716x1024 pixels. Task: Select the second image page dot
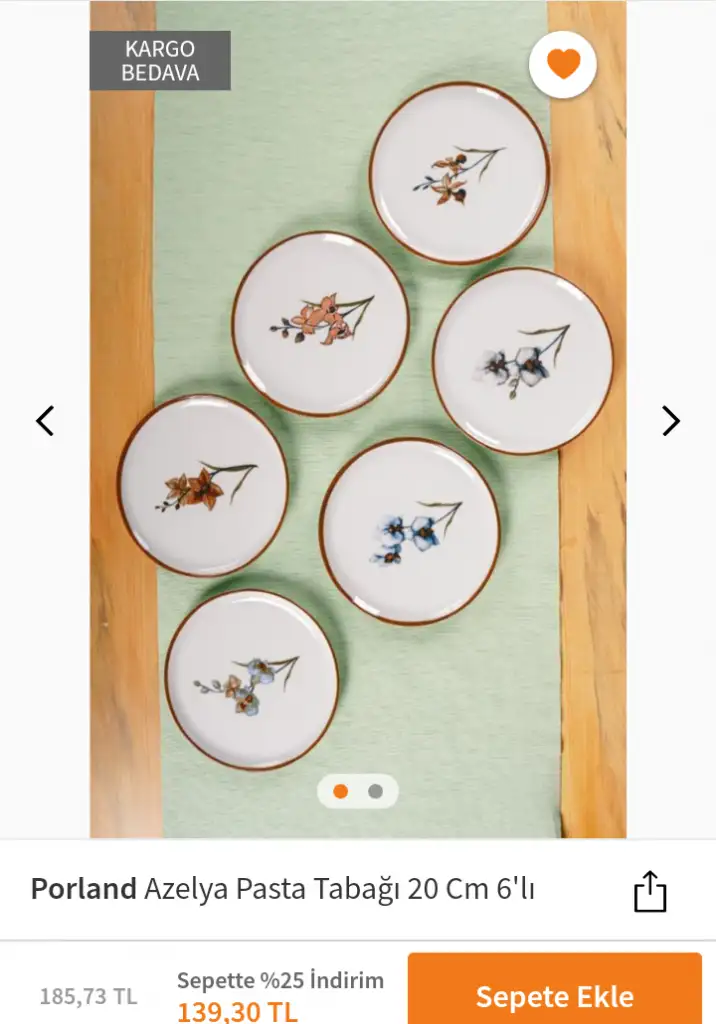click(x=375, y=791)
